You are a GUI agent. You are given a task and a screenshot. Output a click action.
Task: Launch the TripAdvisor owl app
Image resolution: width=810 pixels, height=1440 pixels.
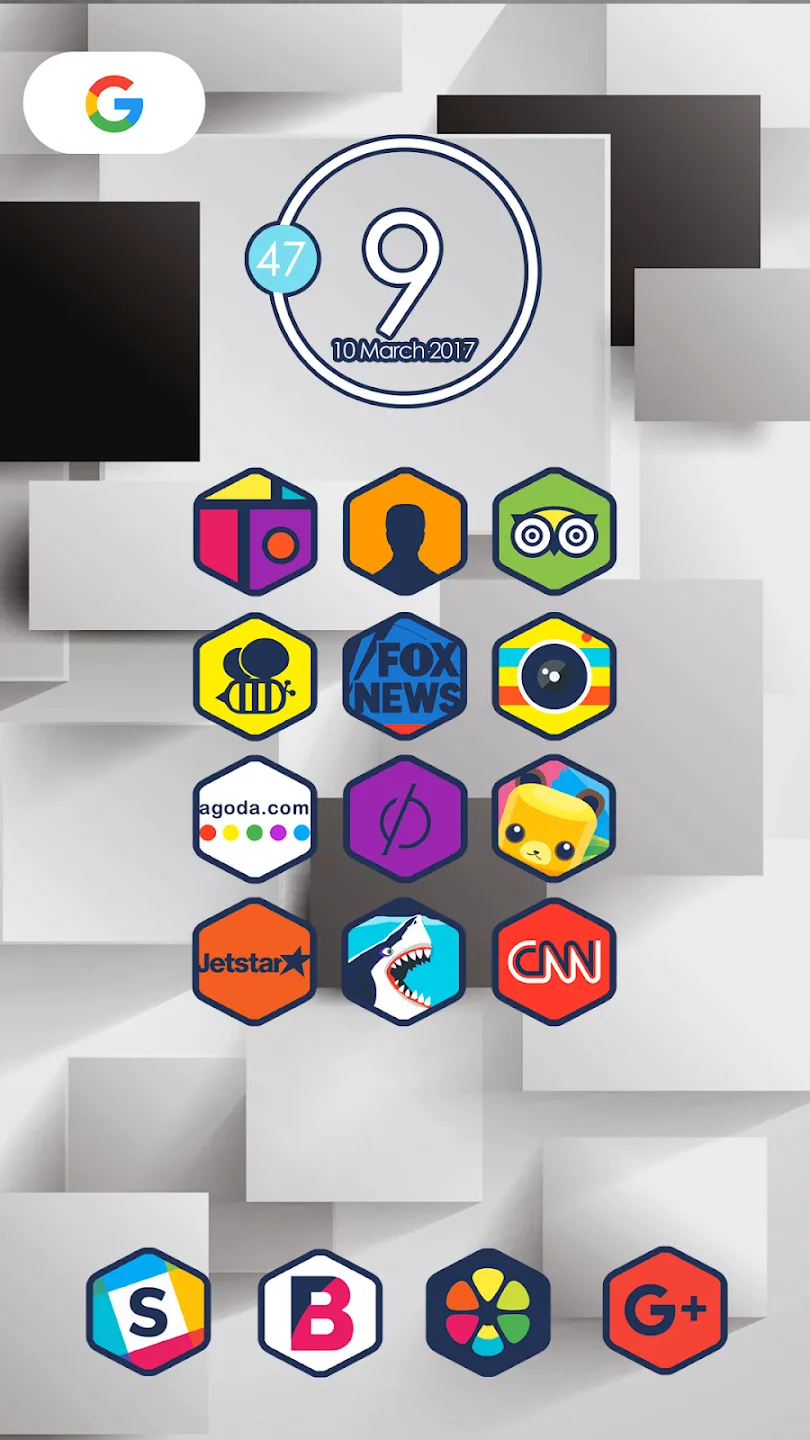click(555, 532)
